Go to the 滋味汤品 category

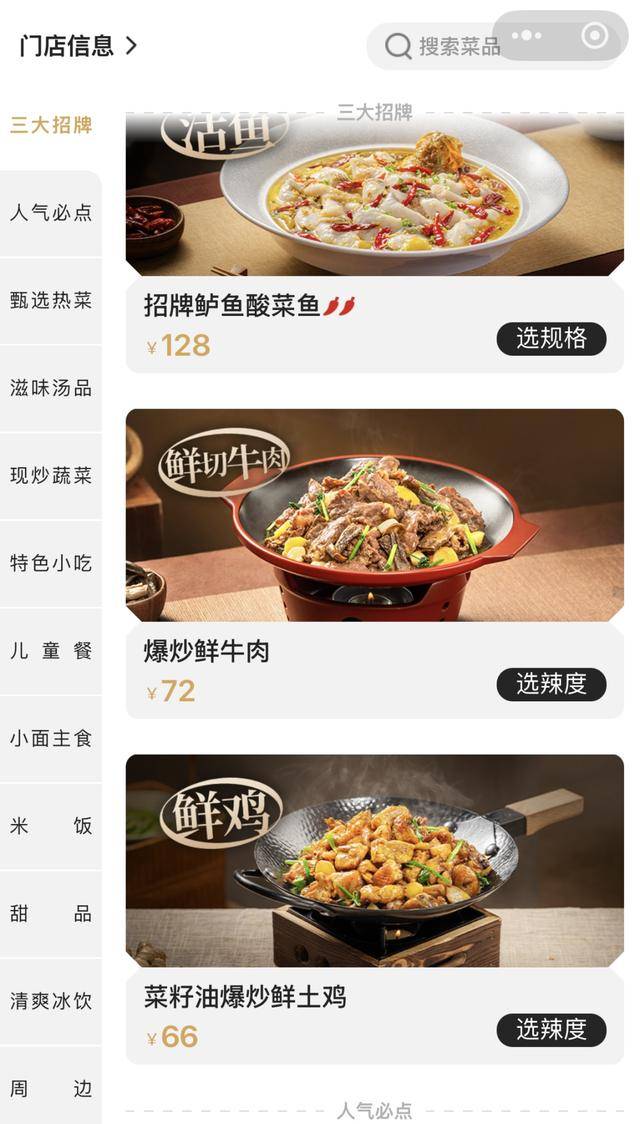click(51, 388)
